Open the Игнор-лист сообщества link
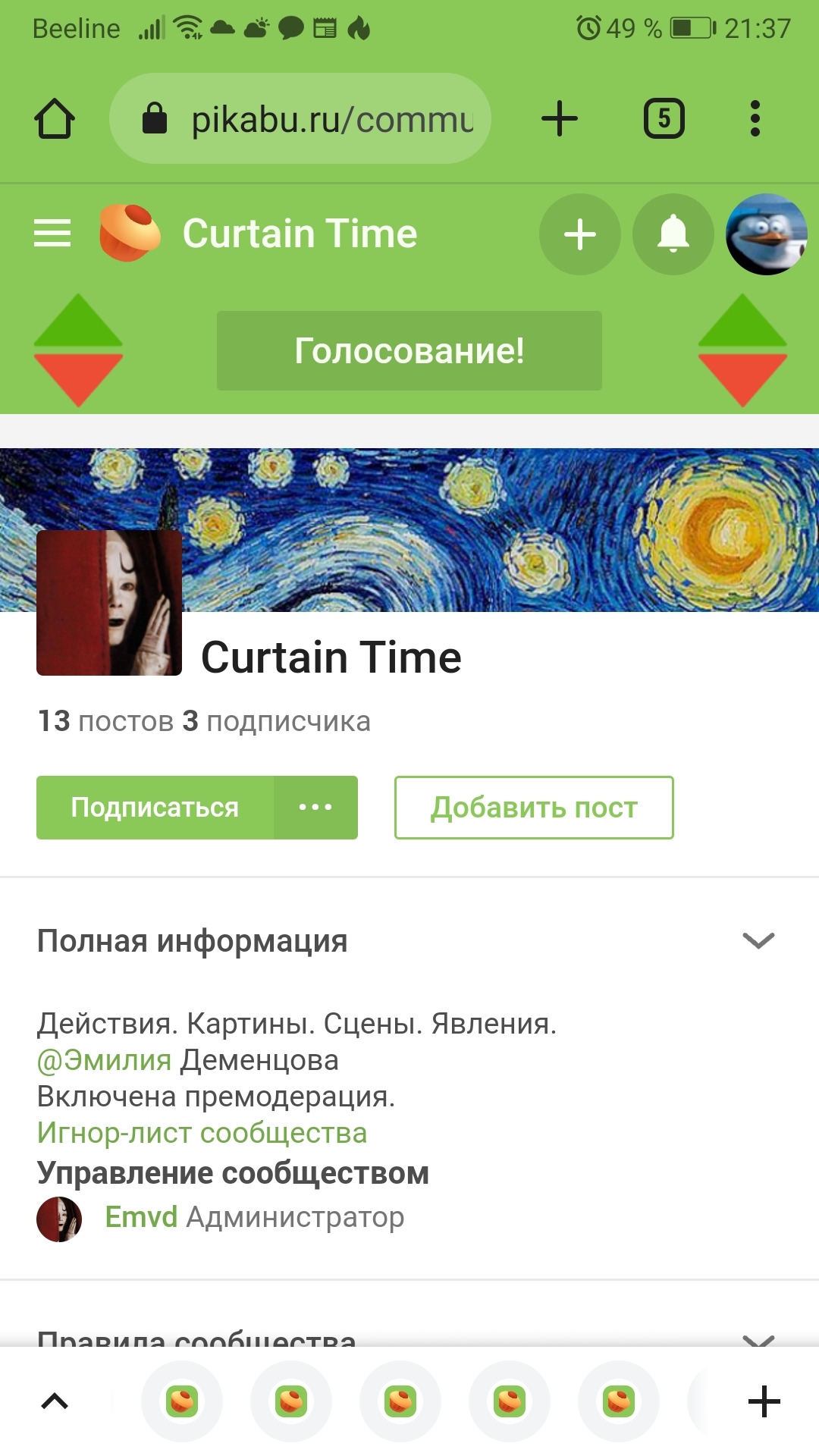The height and width of the screenshot is (1456, 819). tap(202, 1133)
